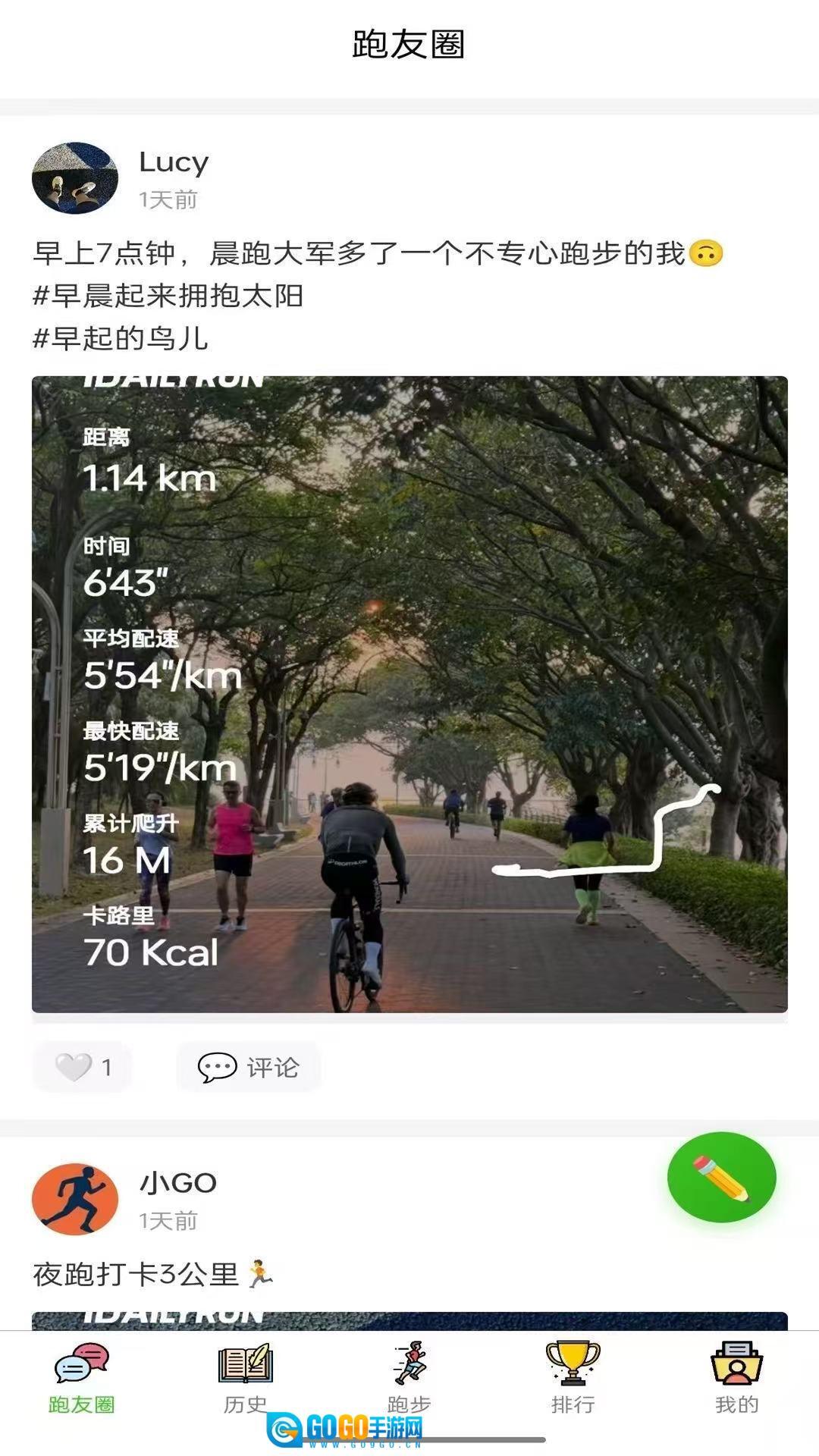Open hashtag #早起的鸟儿
Screen dimensions: 819x1456
pyautogui.click(x=121, y=338)
